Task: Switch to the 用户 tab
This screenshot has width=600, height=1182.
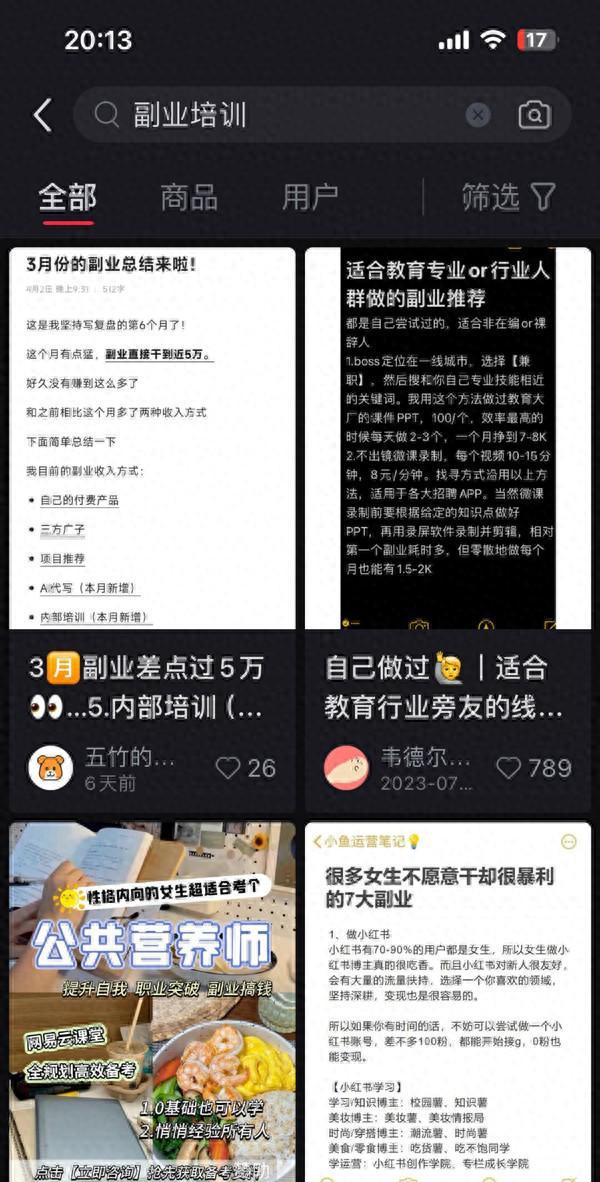Action: point(310,197)
